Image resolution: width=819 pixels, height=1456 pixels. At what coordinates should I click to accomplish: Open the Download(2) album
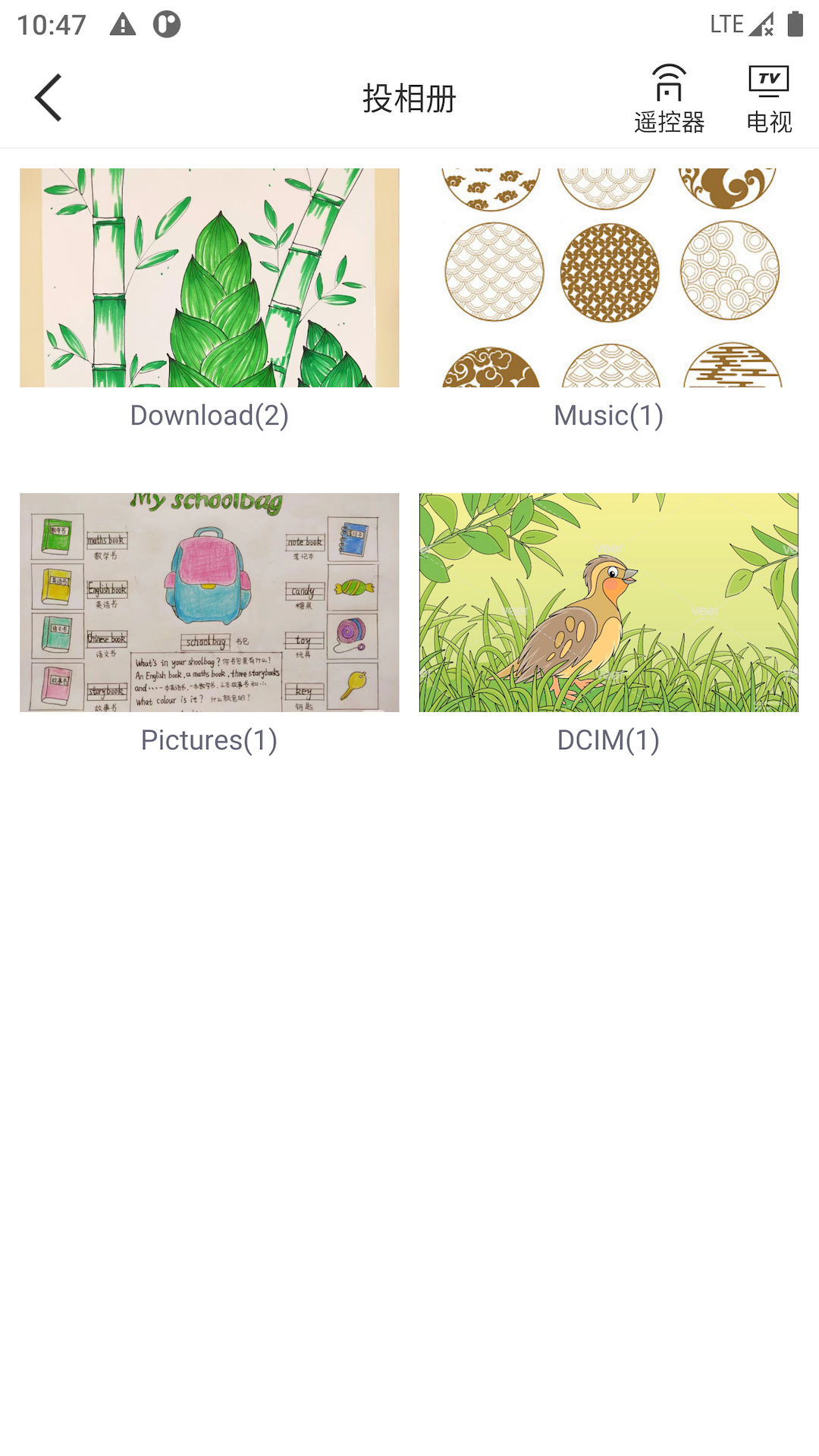click(209, 278)
